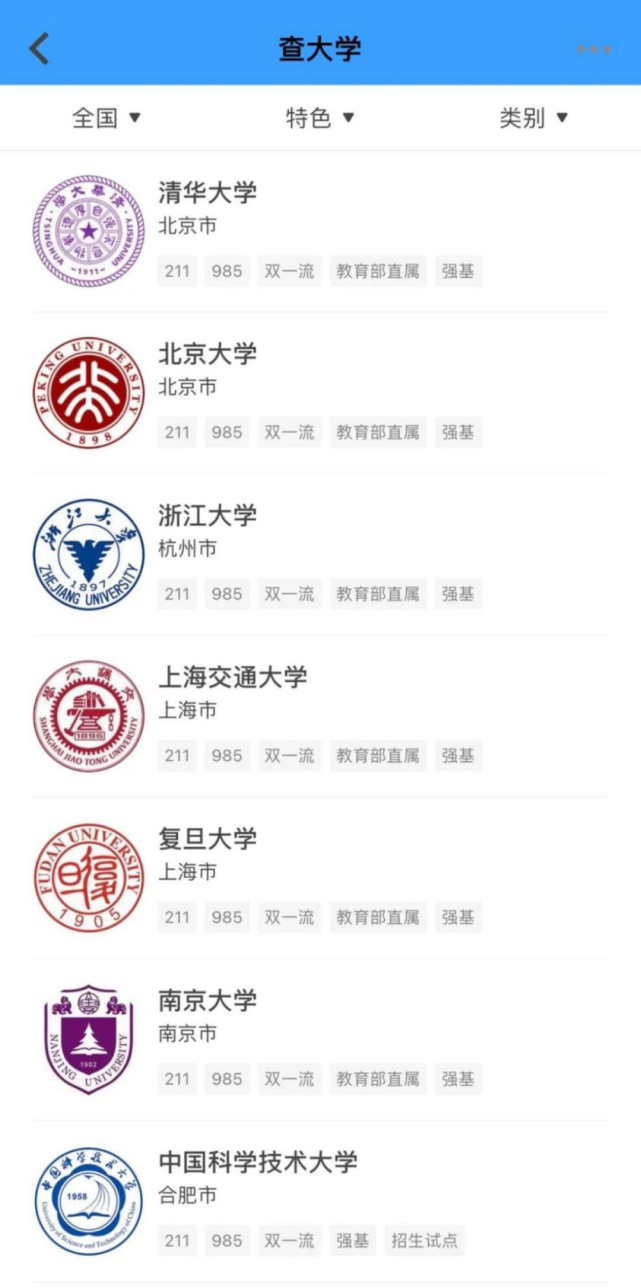The image size is (641, 1288).
Task: Open 复旦大学 entry
Action: (320, 878)
